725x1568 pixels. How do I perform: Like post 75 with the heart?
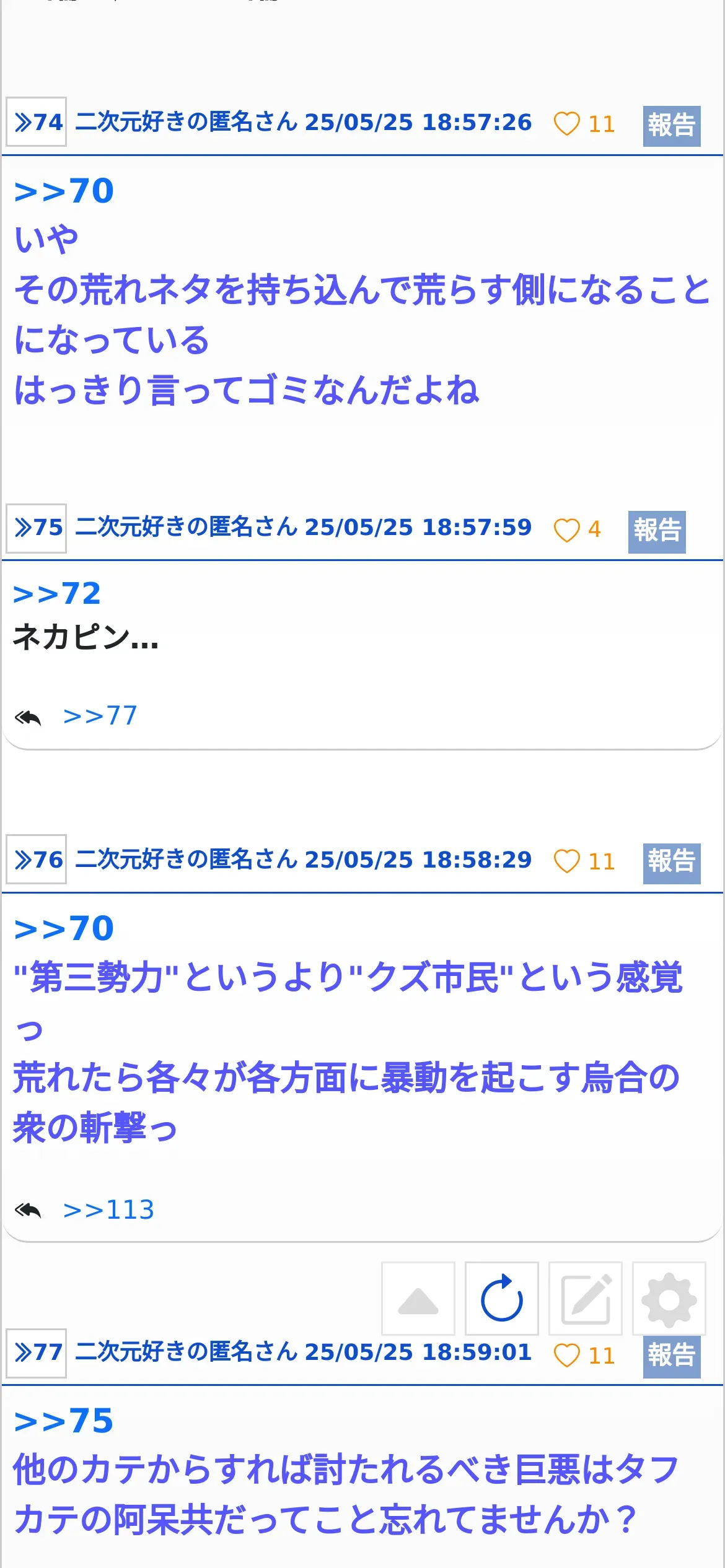tap(566, 529)
